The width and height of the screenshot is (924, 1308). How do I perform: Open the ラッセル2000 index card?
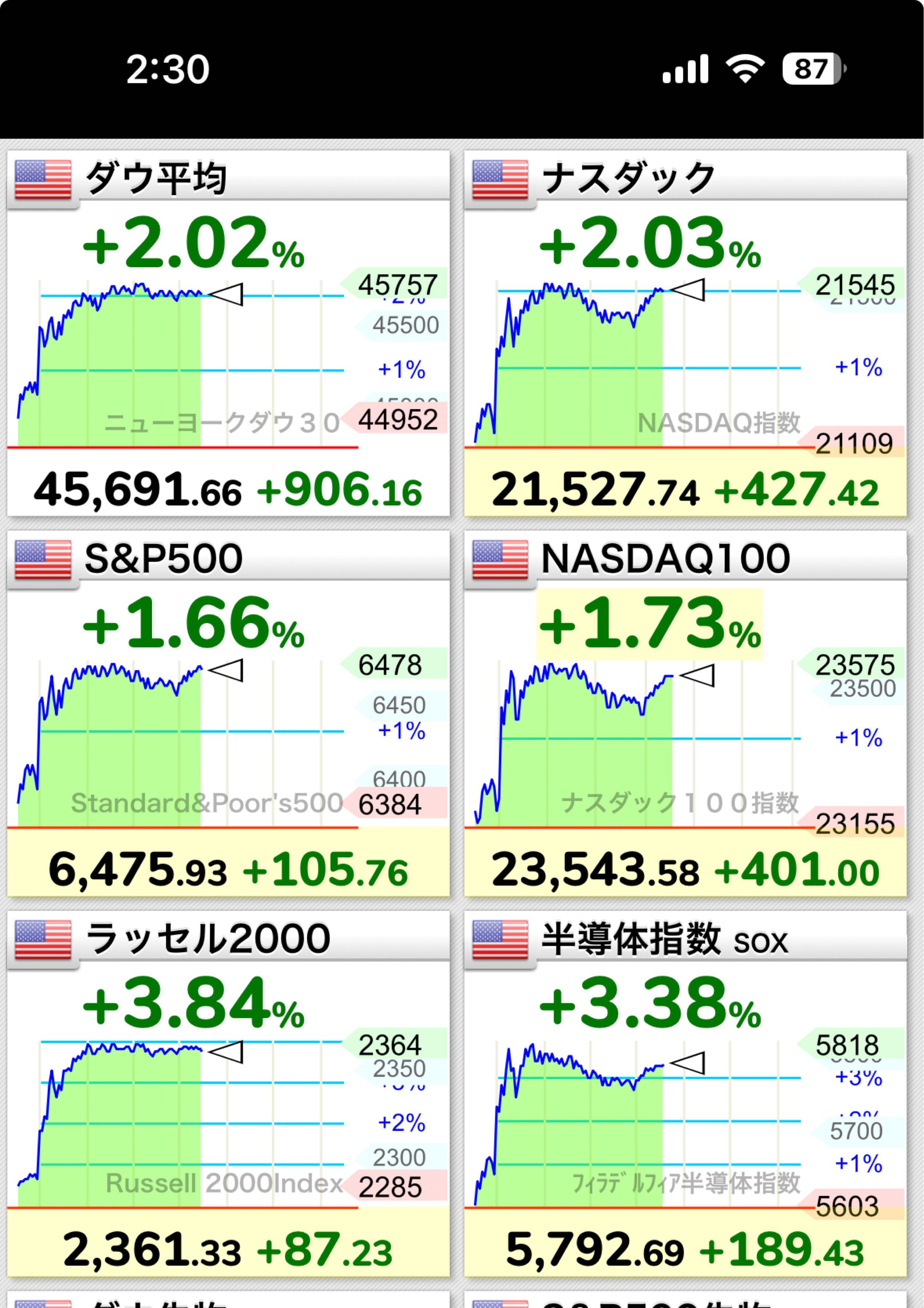[x=228, y=1094]
